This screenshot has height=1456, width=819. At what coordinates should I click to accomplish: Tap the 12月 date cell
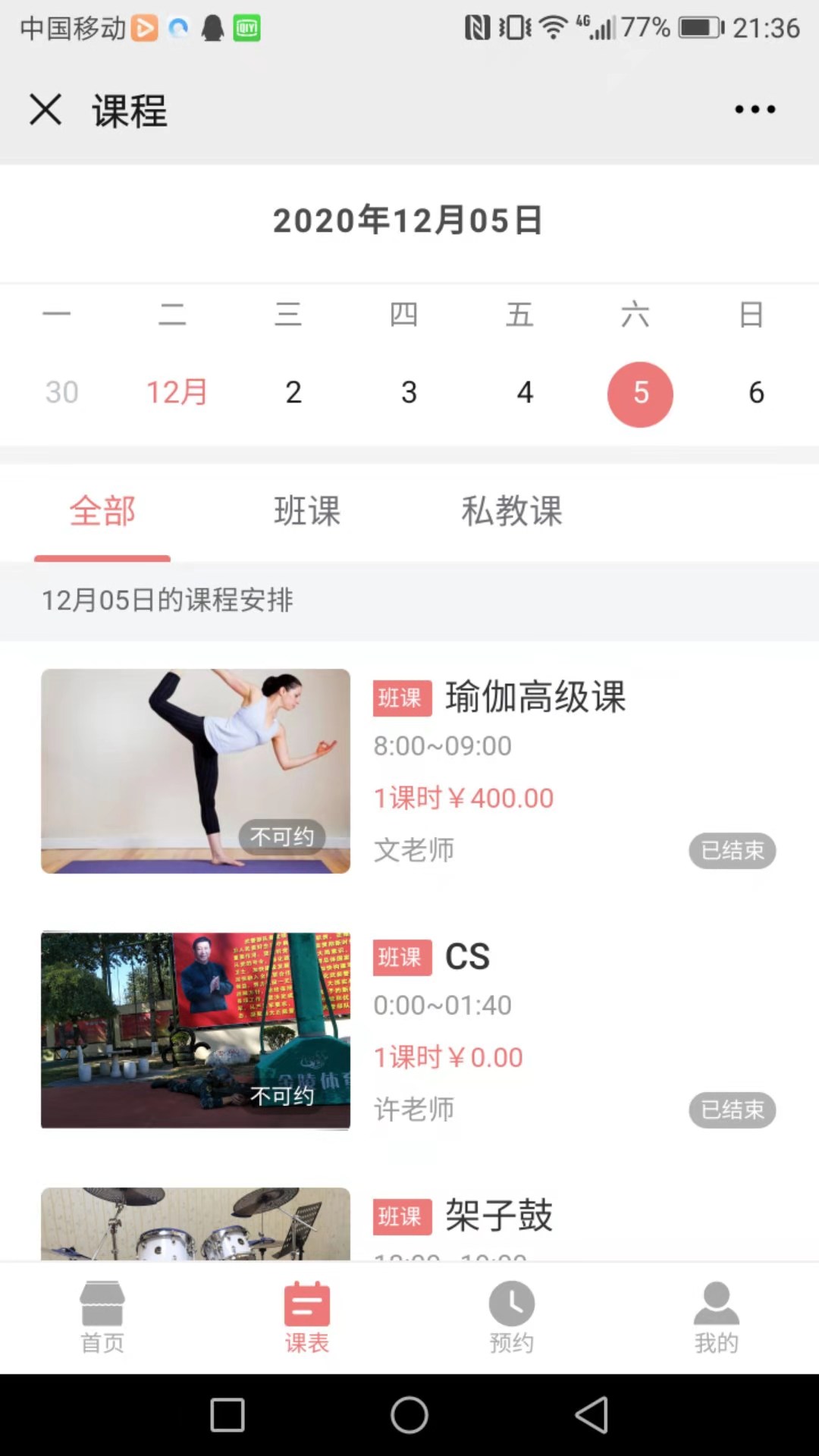click(177, 393)
